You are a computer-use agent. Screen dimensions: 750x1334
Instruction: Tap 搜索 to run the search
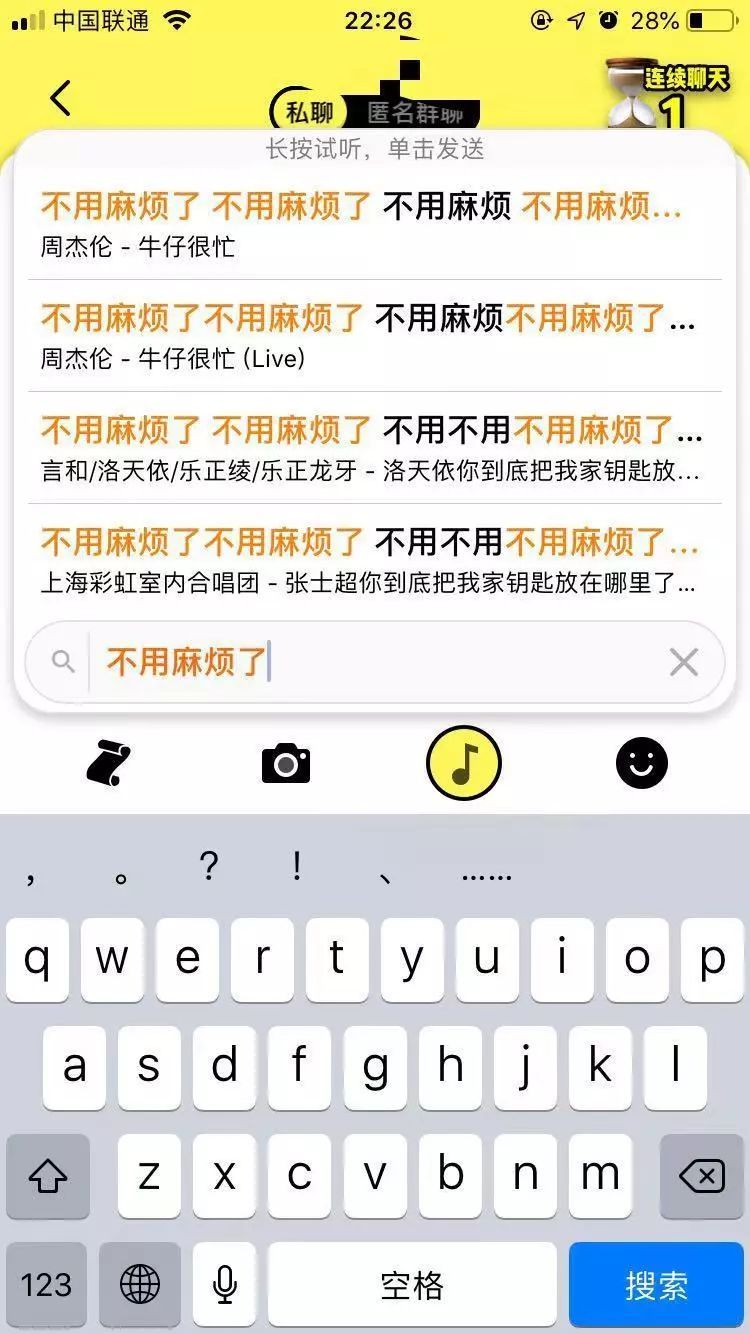point(657,1285)
